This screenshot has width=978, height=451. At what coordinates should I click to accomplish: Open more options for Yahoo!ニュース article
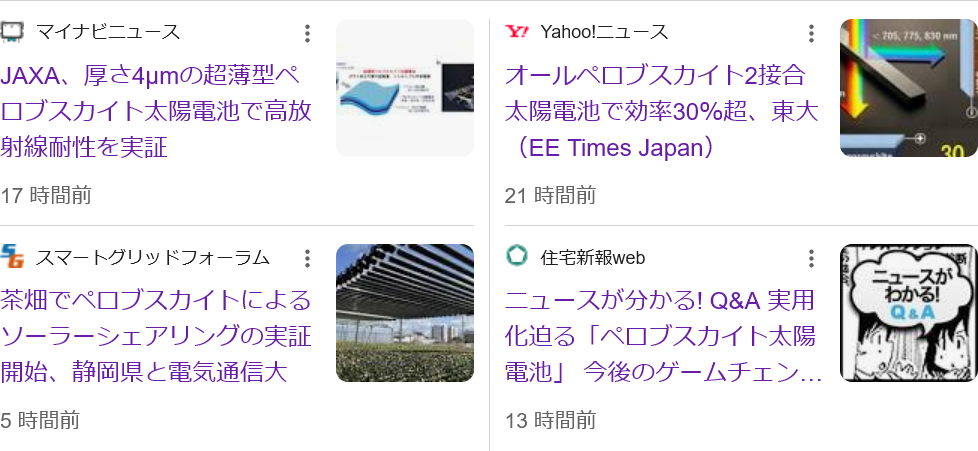click(811, 33)
